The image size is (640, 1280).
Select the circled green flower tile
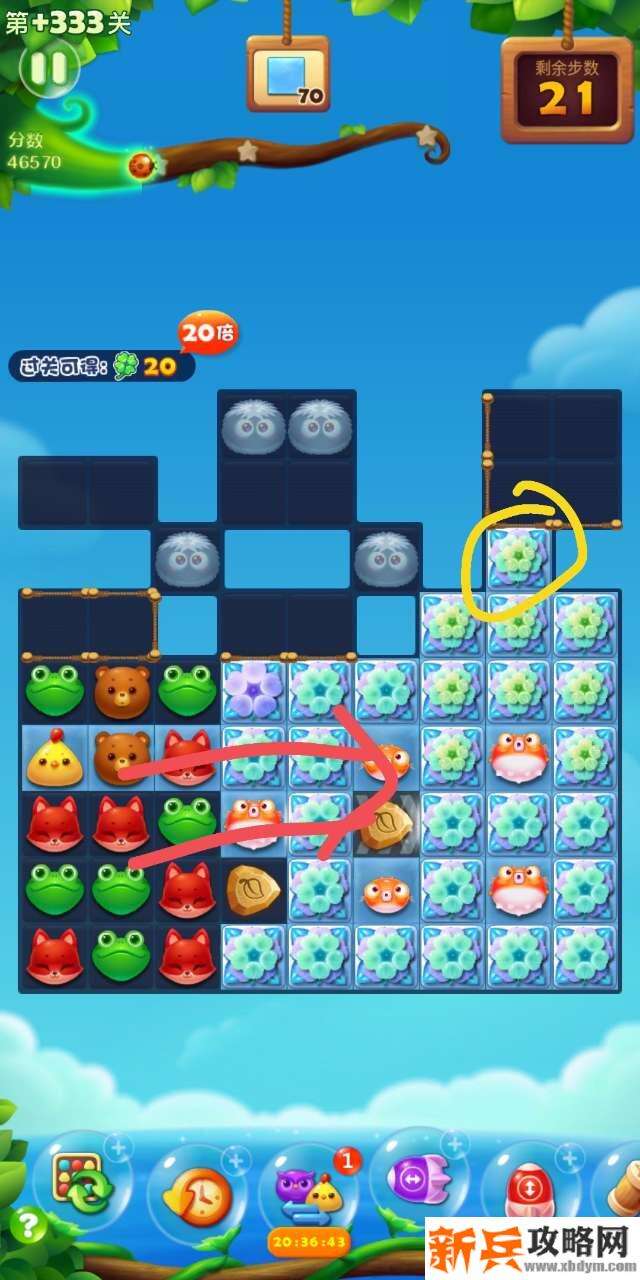[518, 559]
